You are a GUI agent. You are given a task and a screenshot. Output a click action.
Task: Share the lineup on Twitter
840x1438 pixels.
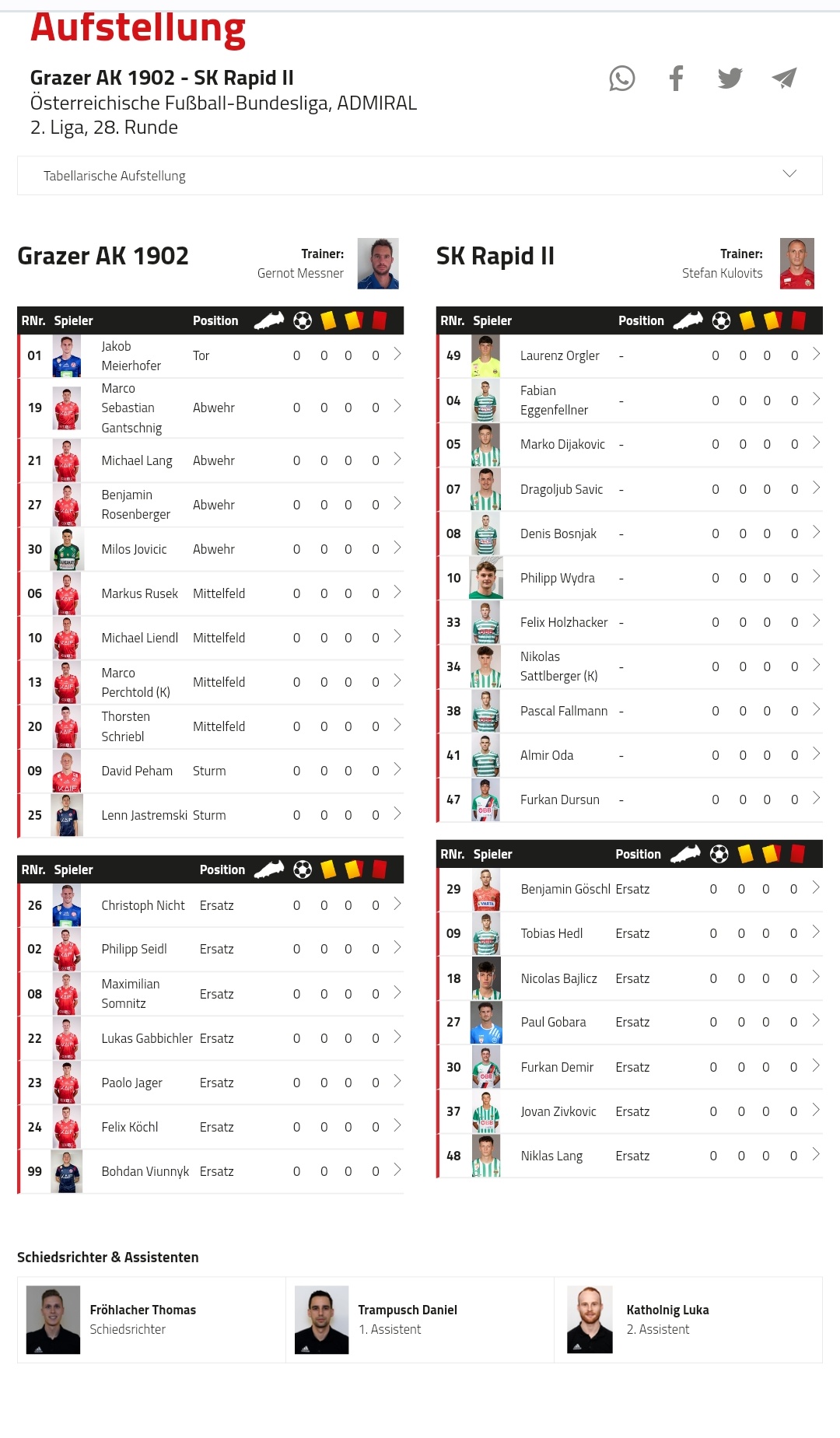[730, 79]
